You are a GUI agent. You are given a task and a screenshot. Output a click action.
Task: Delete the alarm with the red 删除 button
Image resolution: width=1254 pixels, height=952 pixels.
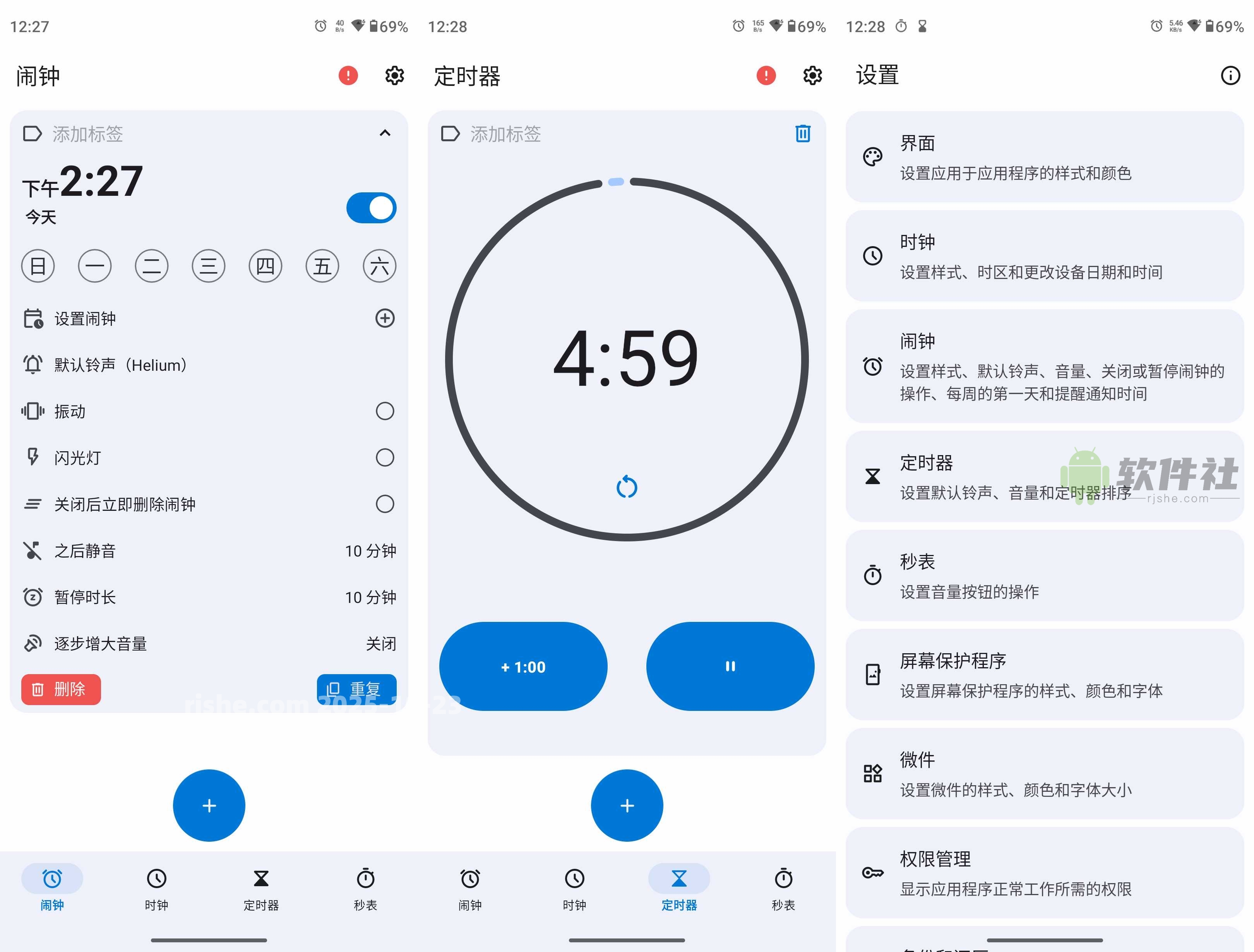(61, 690)
